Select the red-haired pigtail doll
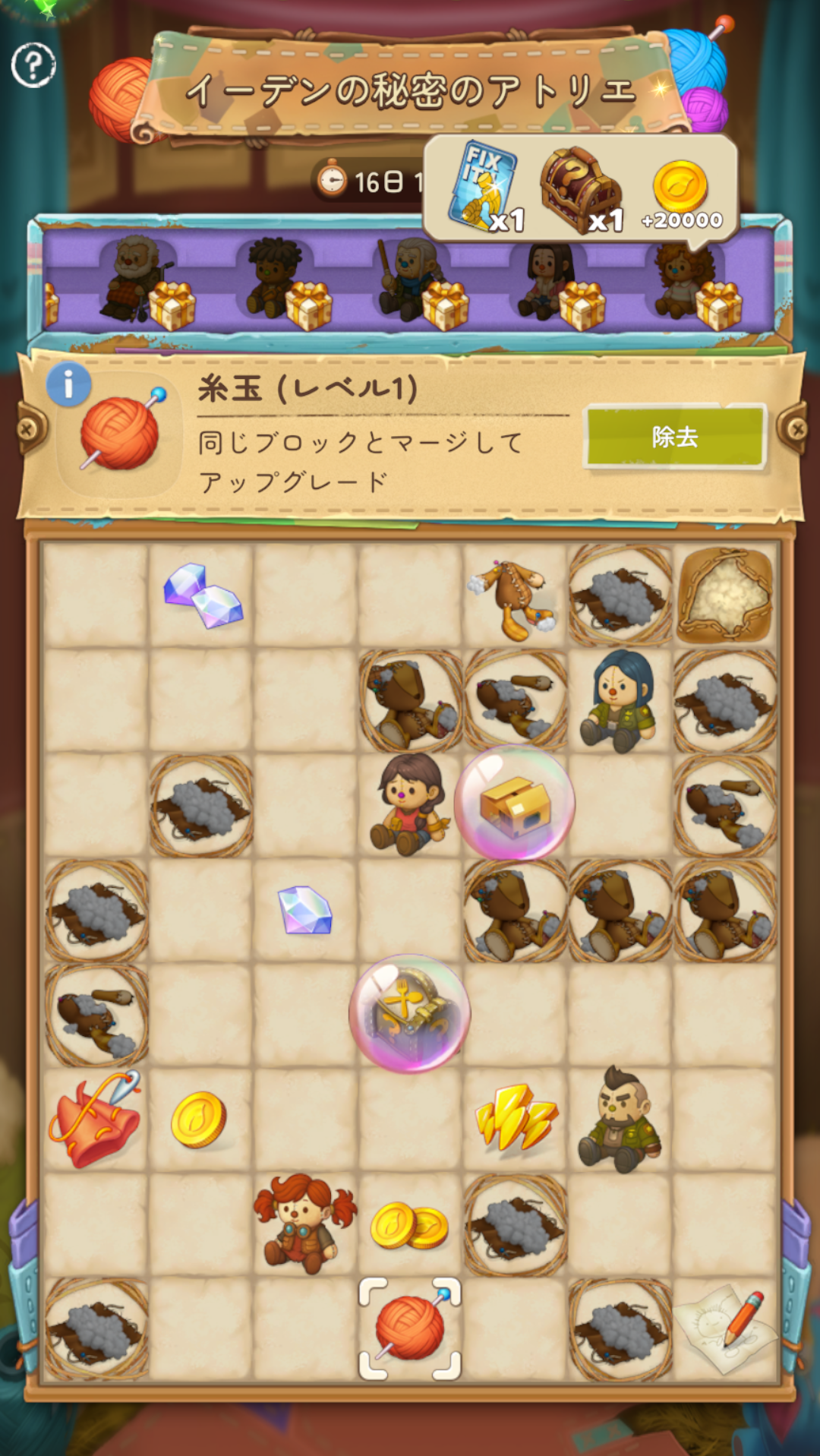This screenshot has width=820, height=1456. pos(305,1223)
